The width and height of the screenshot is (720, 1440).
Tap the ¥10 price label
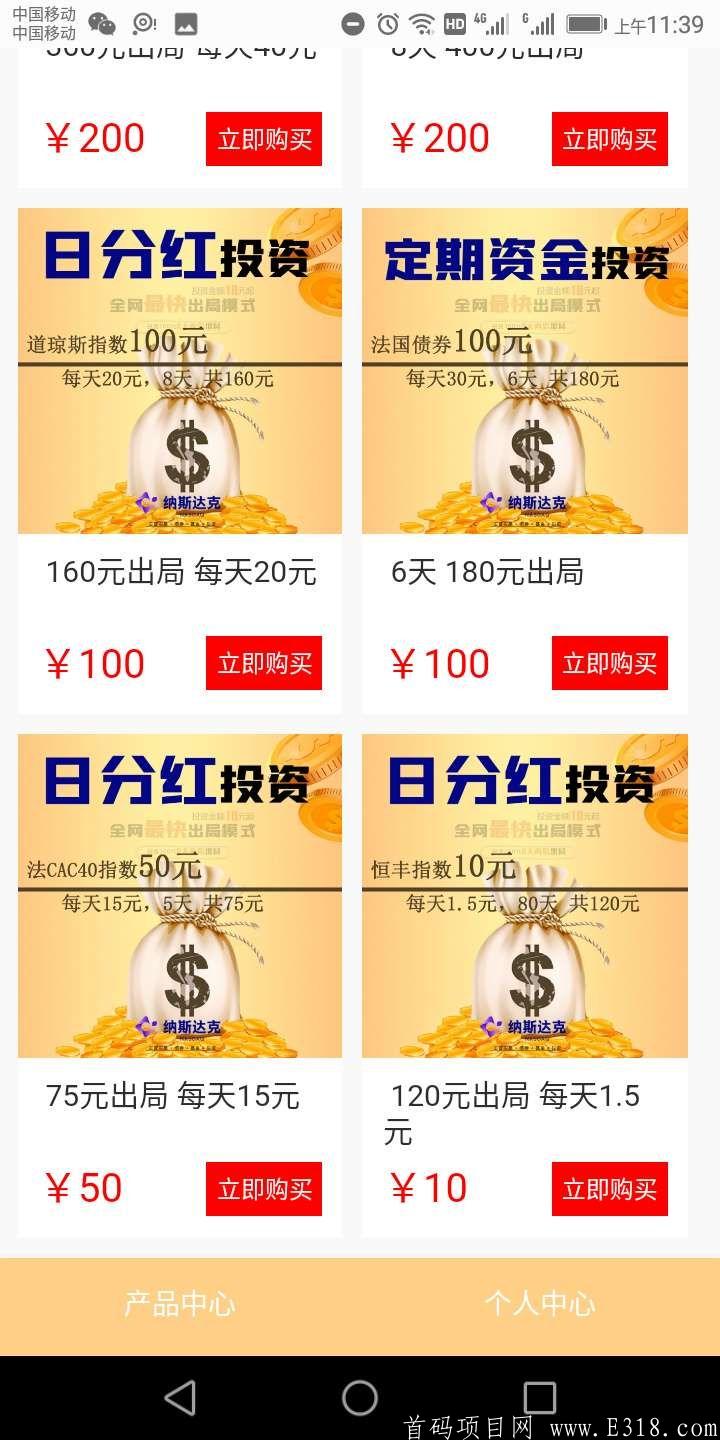(429, 1187)
